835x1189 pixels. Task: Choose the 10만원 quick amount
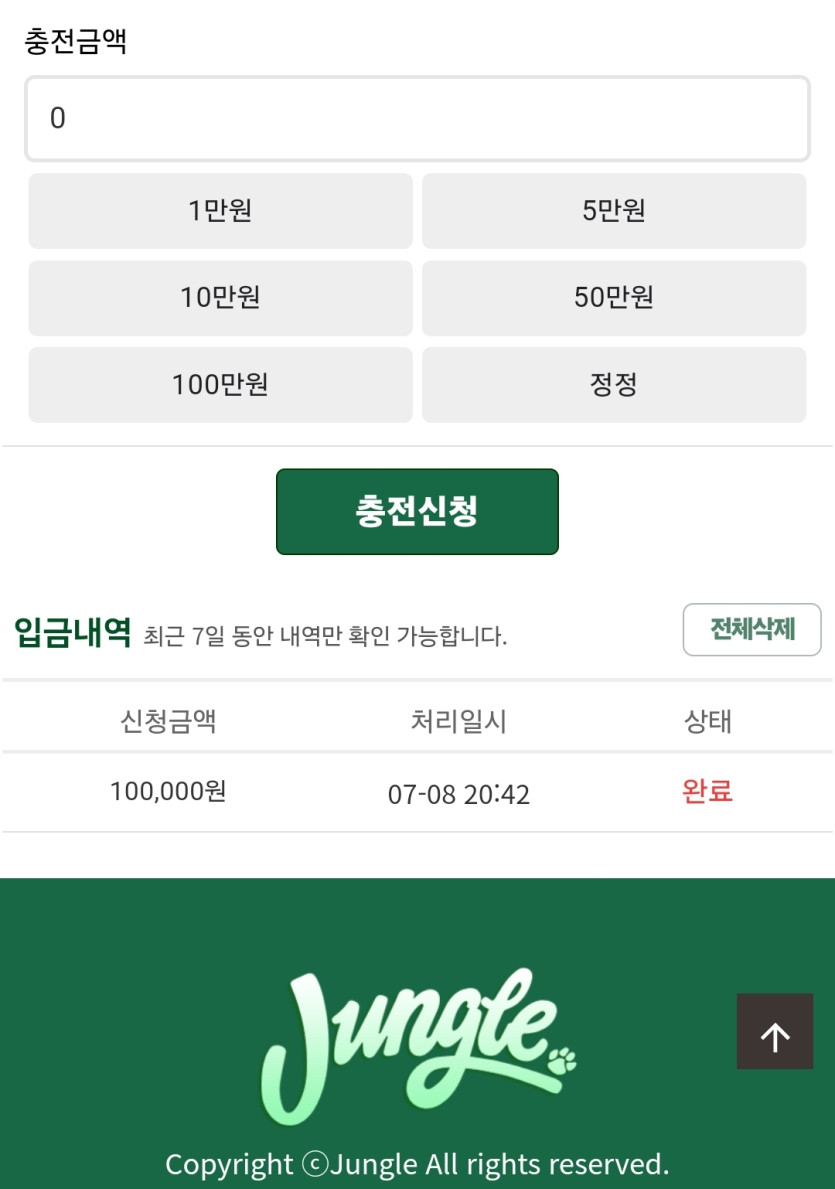(x=220, y=298)
